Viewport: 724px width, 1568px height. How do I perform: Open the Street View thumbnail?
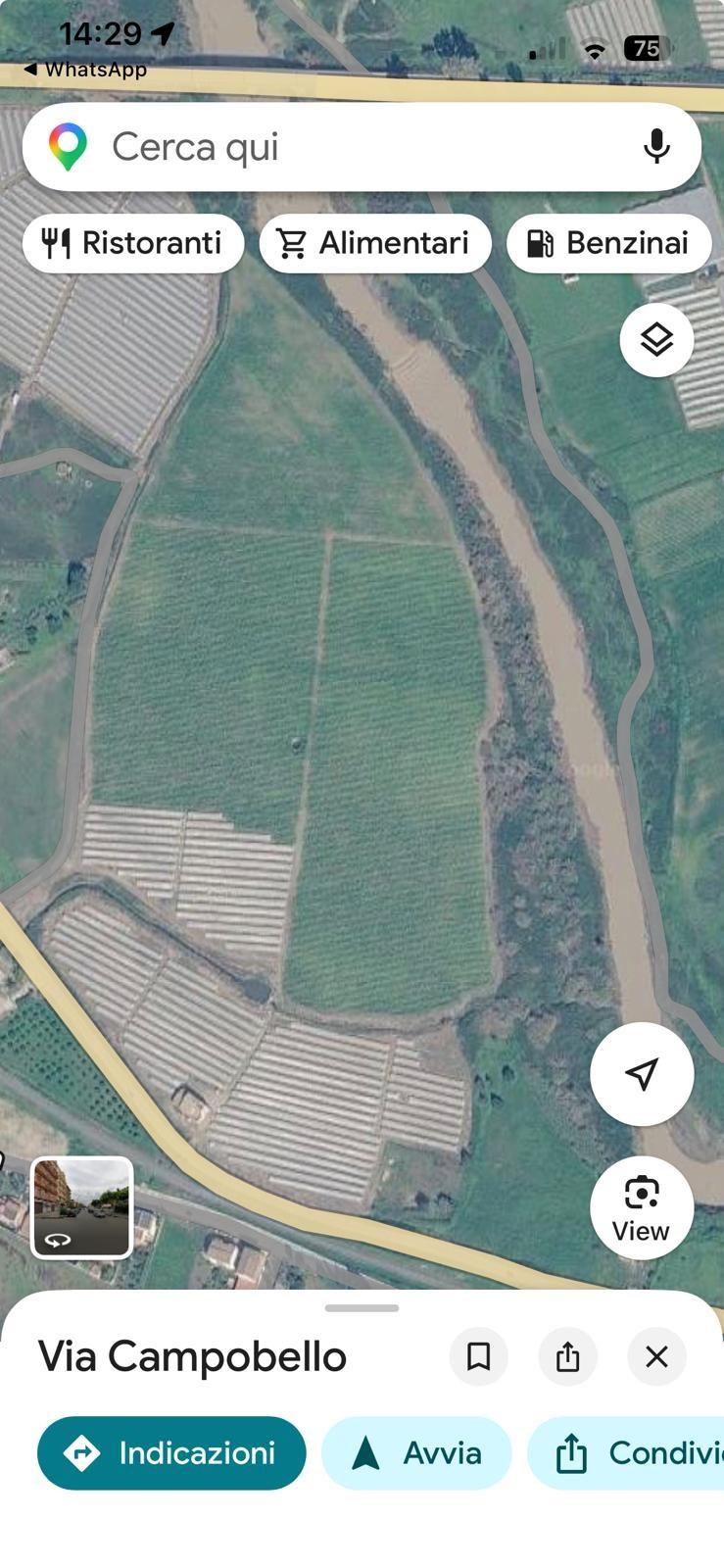[82, 1207]
